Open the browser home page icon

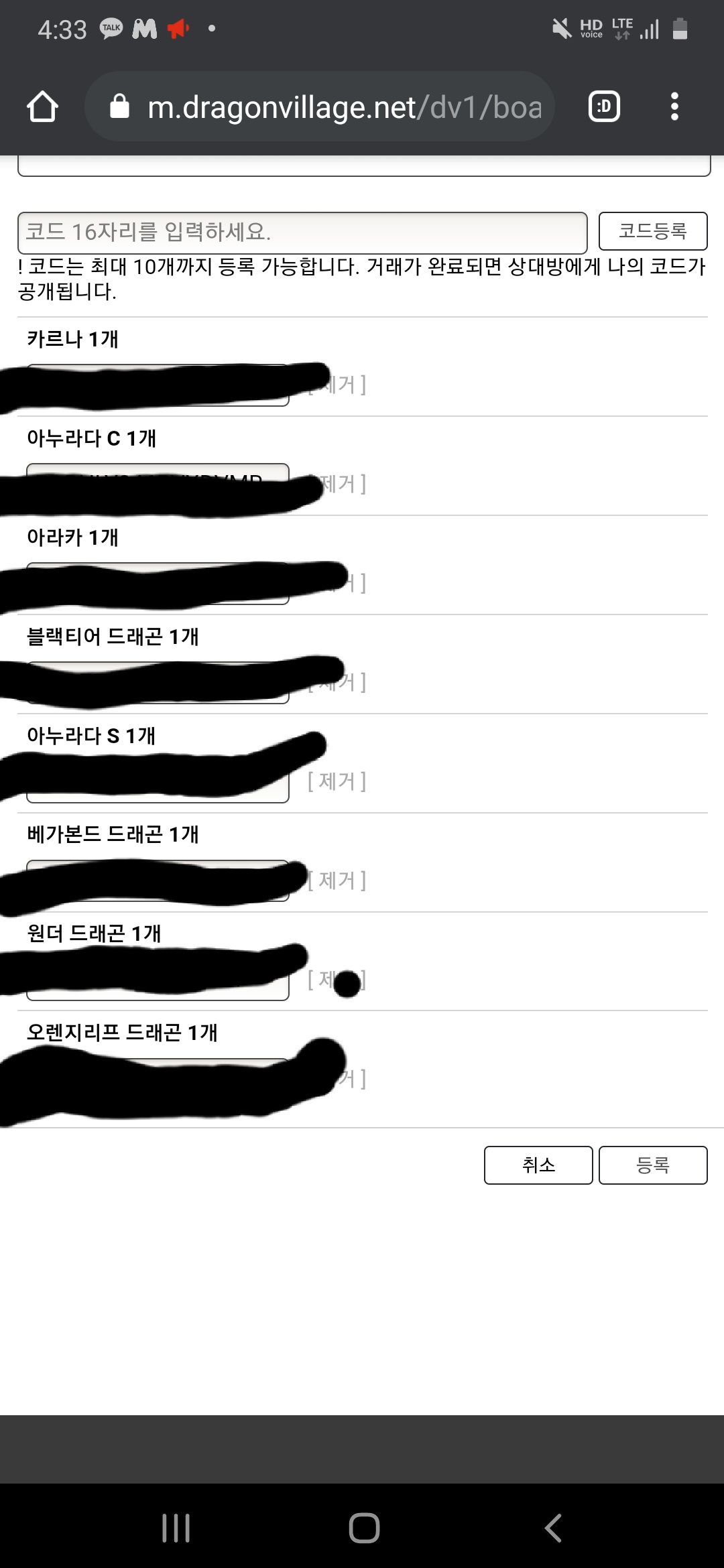tap(42, 107)
